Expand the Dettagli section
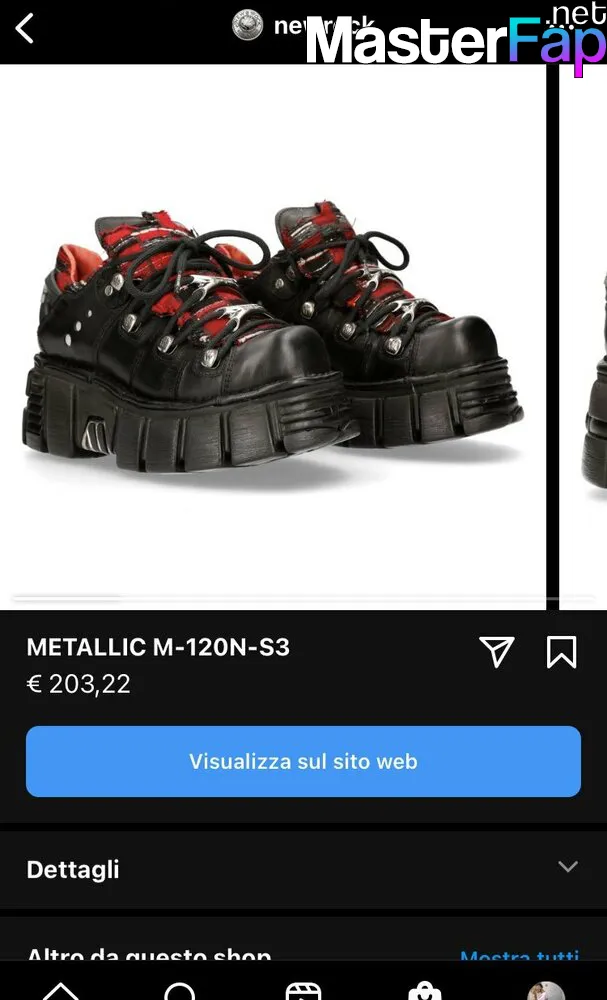This screenshot has height=1000, width=607. (304, 869)
